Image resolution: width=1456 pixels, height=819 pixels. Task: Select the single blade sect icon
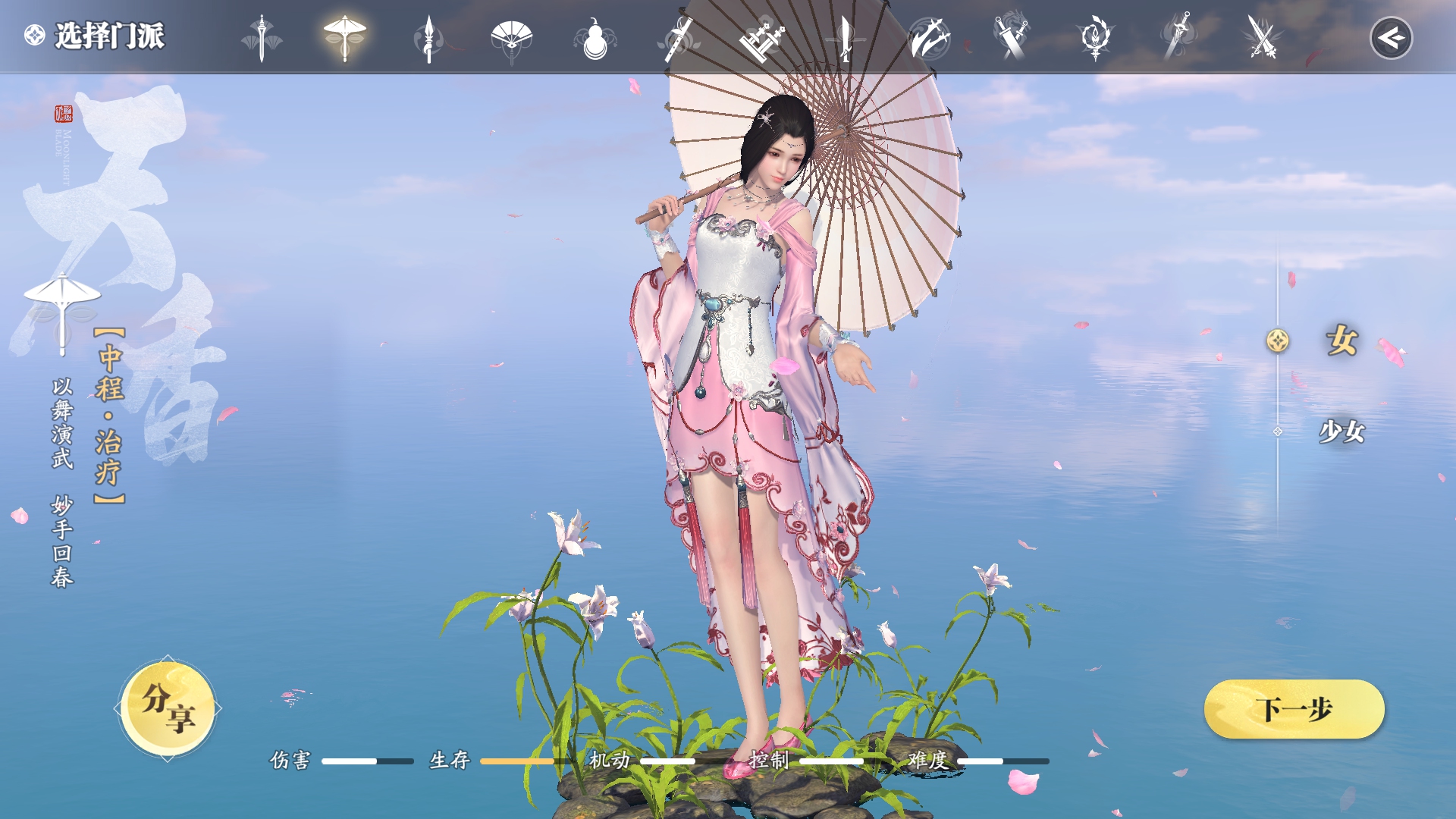pos(846,38)
